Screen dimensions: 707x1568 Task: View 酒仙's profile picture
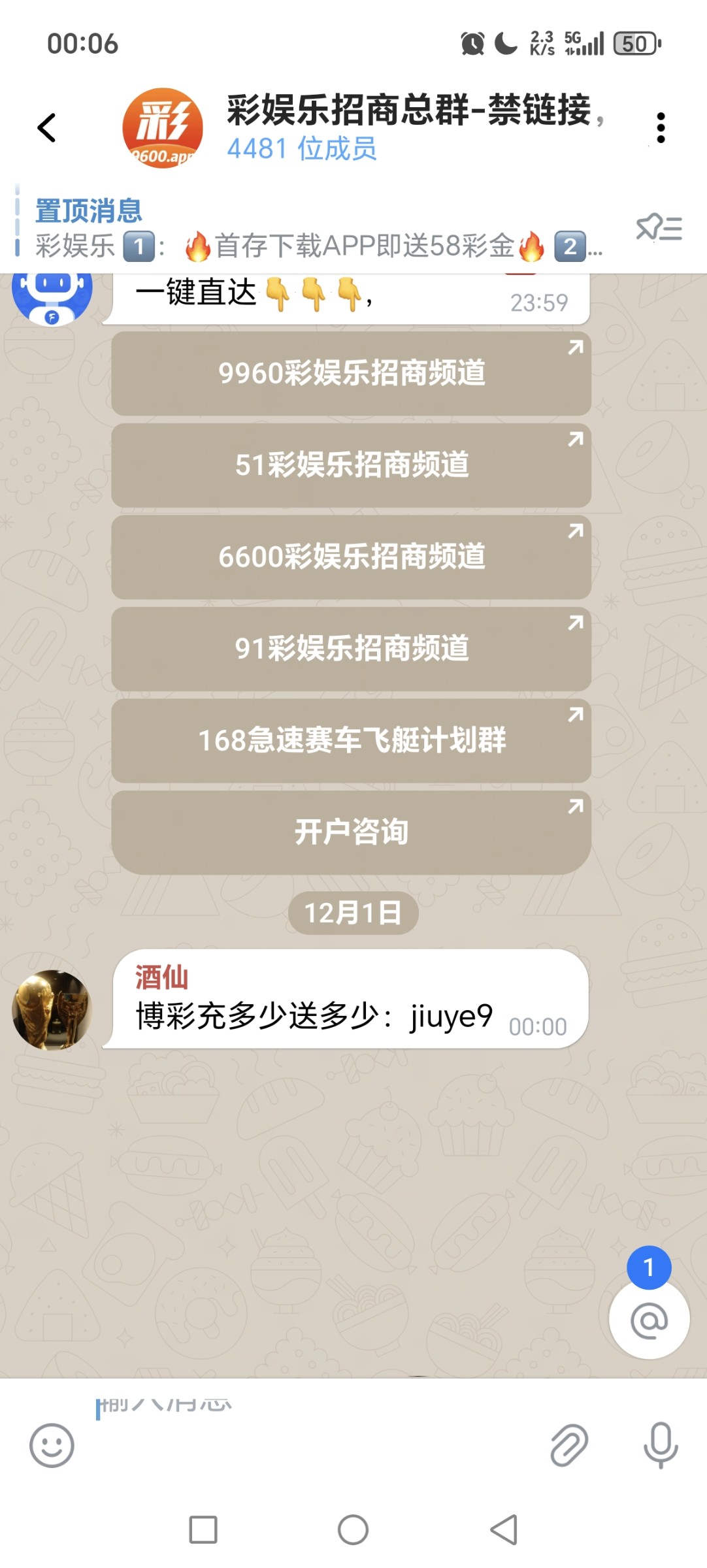pos(52,1010)
